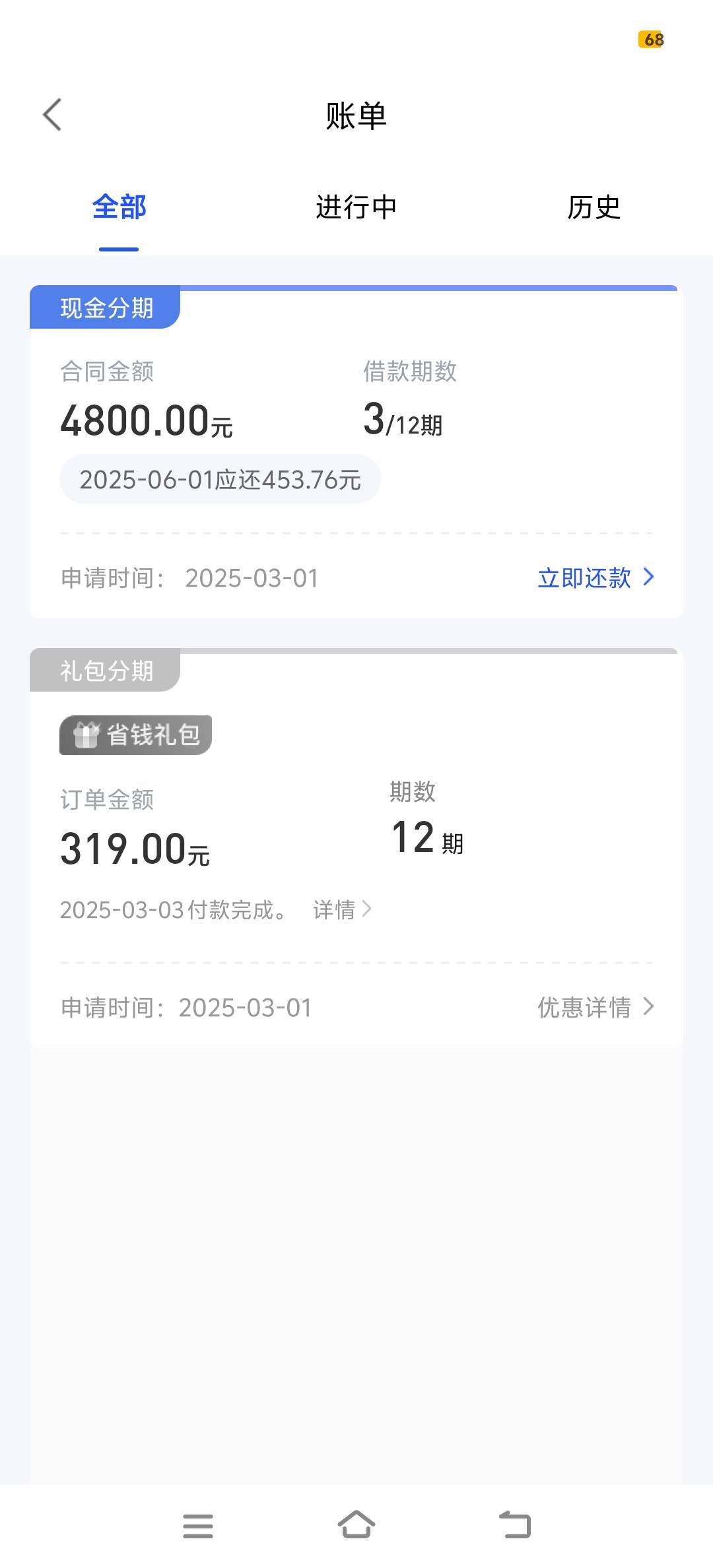Tap 立即还款 to repay now

tap(595, 577)
